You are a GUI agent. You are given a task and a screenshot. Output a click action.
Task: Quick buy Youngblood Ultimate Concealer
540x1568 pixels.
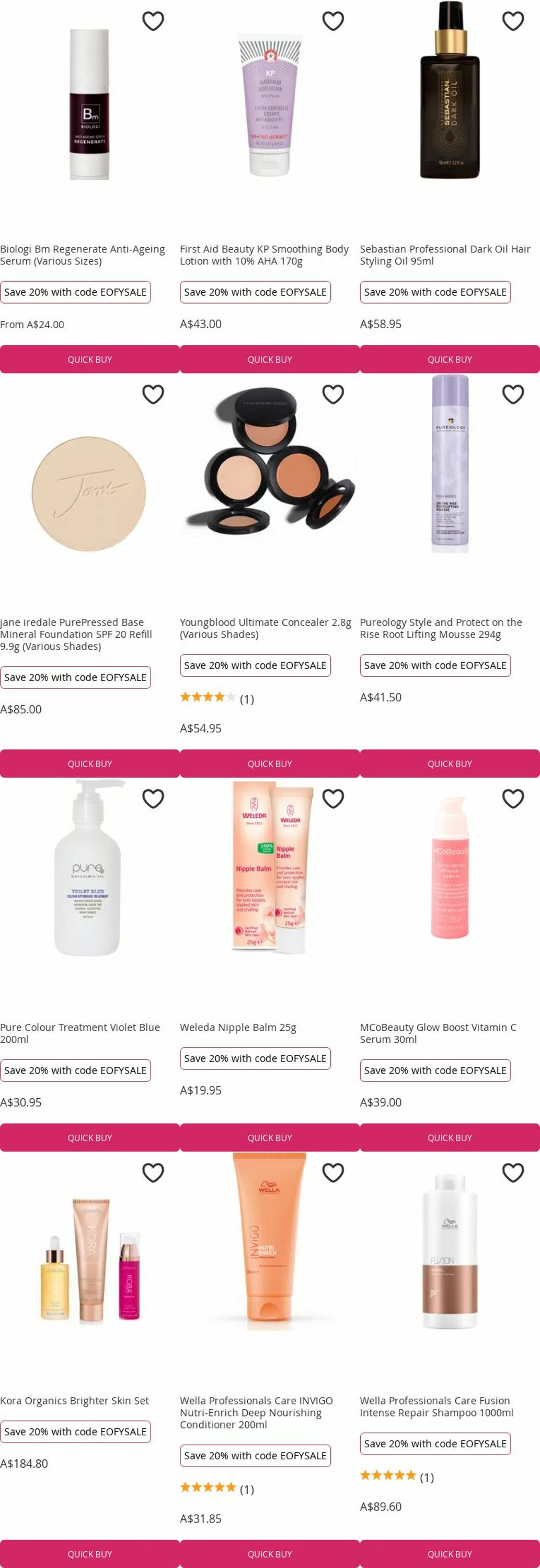click(x=269, y=763)
